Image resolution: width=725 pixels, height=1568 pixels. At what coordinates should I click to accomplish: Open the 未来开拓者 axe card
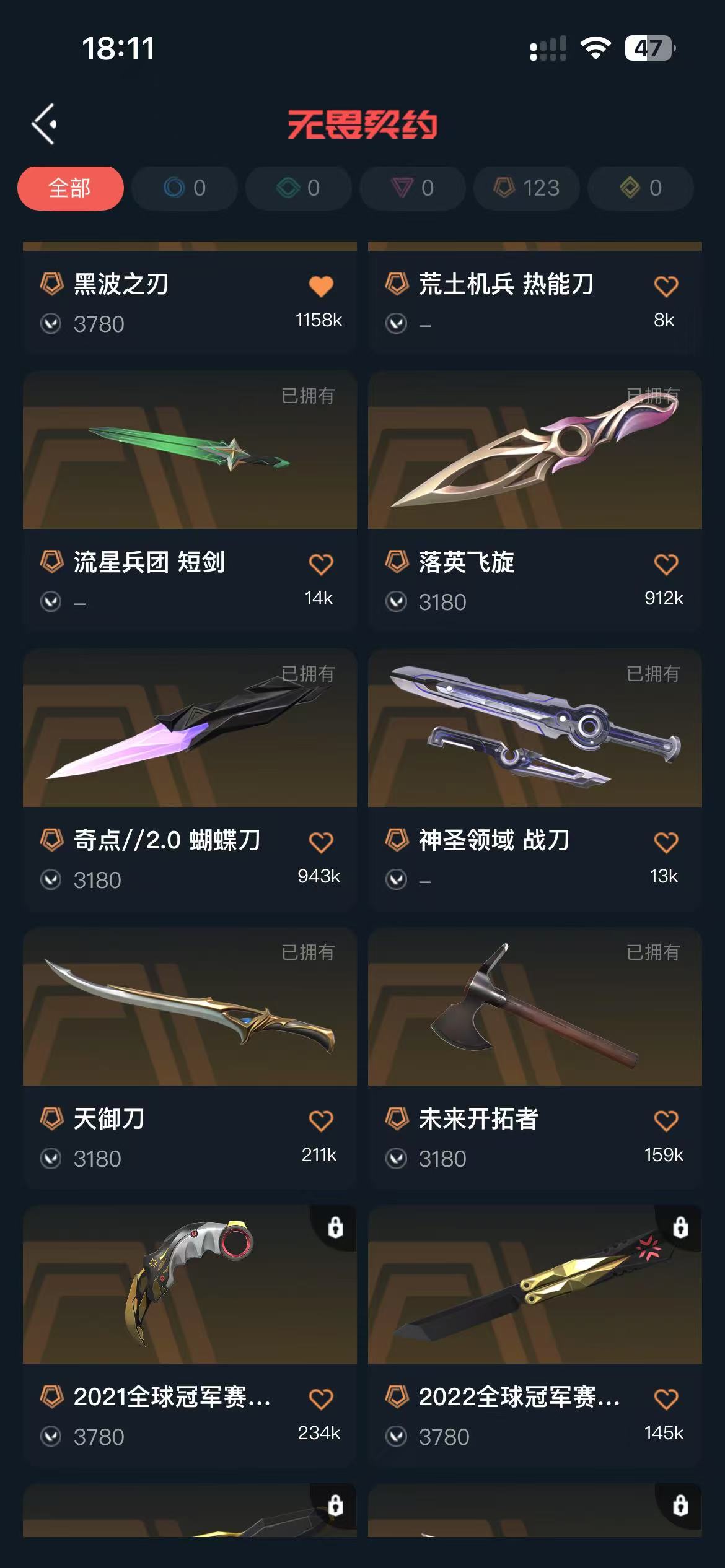click(534, 1007)
